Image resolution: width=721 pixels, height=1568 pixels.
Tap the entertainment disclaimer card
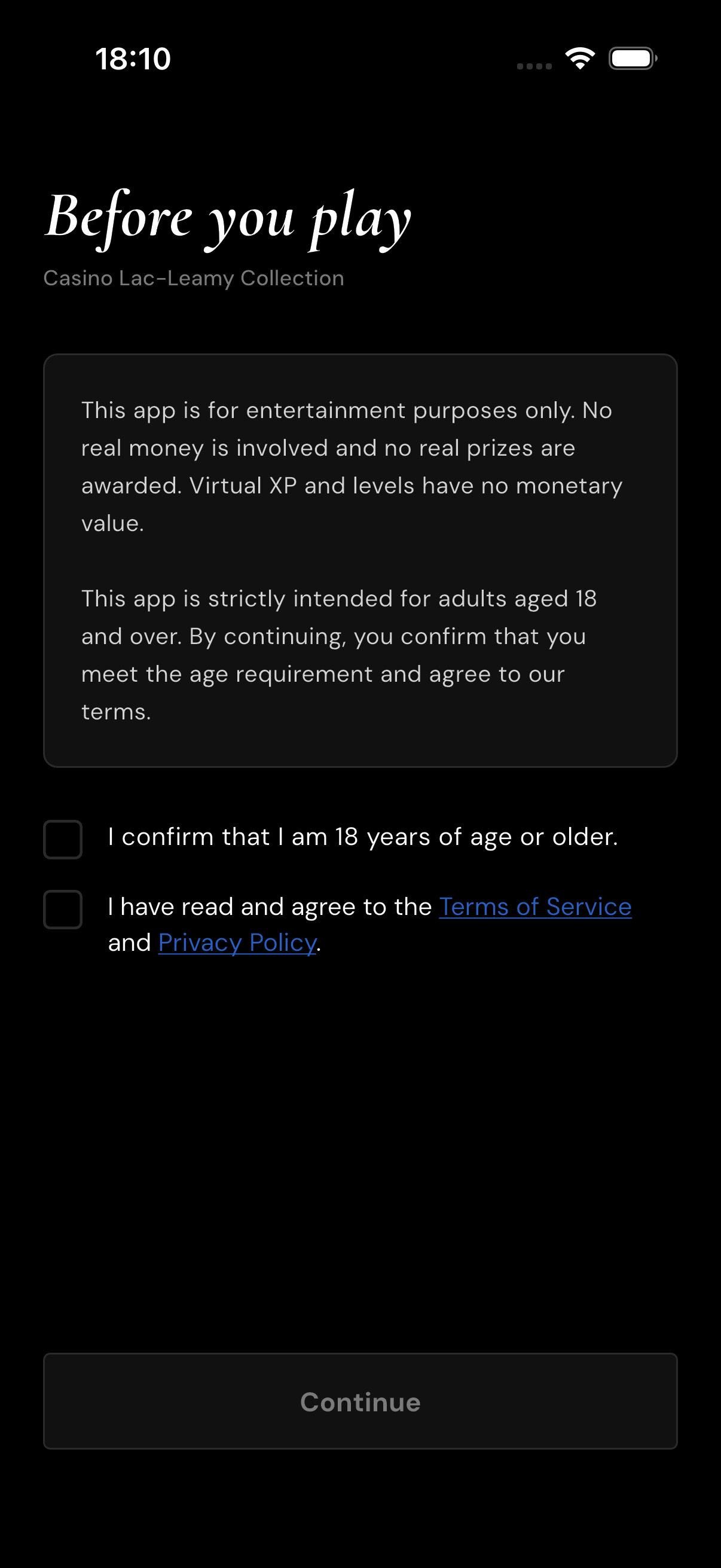[360, 560]
